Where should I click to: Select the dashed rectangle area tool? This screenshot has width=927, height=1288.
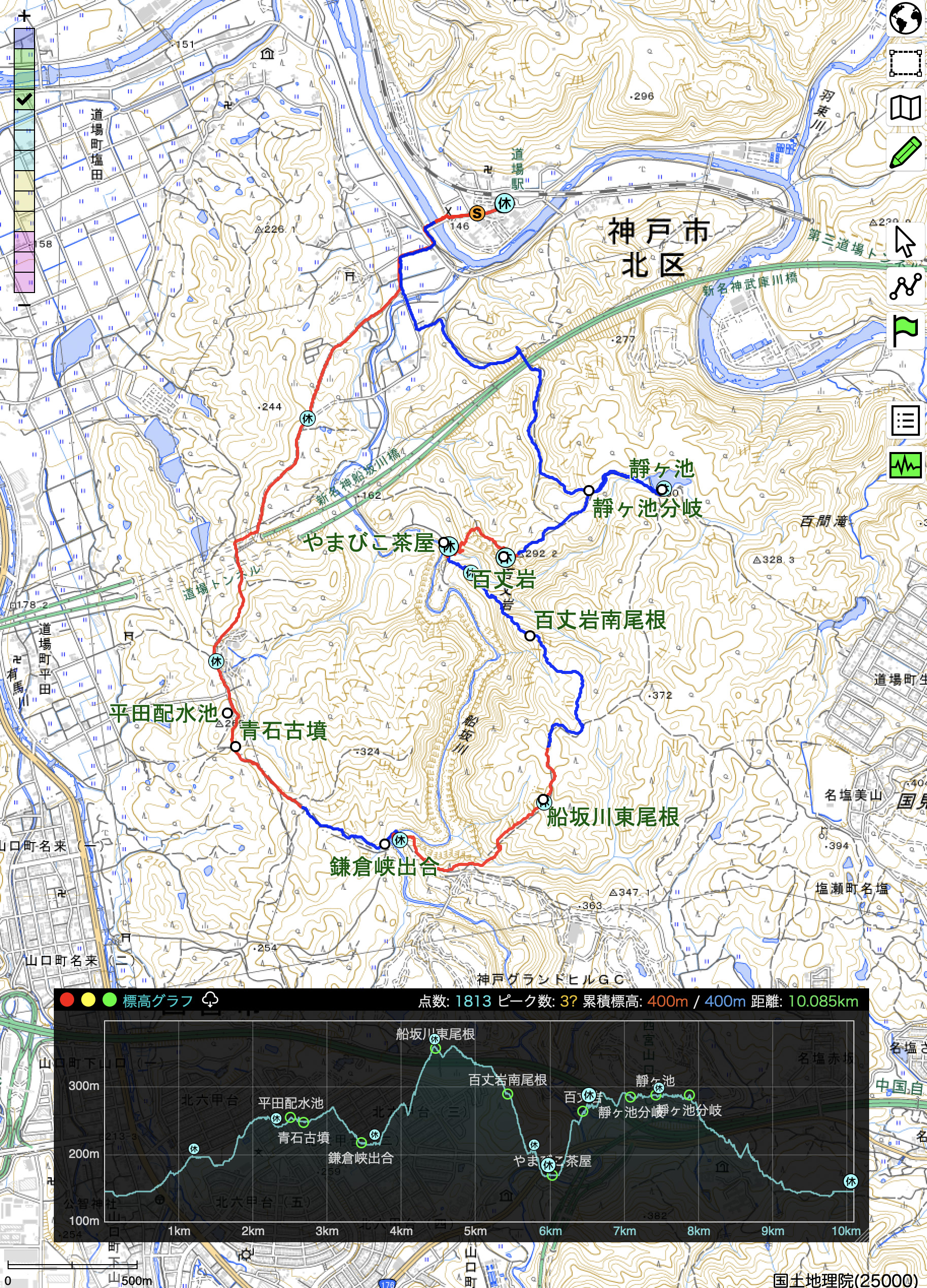(x=905, y=63)
